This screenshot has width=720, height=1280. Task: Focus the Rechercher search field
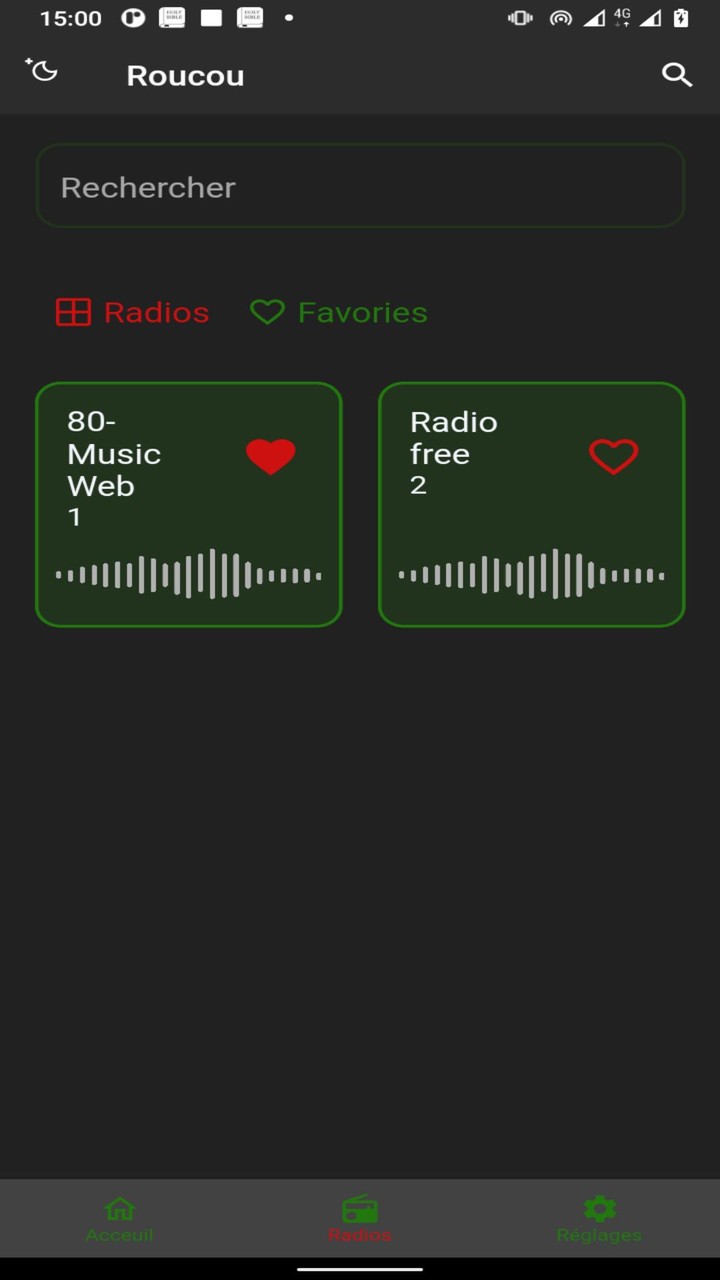(360, 187)
